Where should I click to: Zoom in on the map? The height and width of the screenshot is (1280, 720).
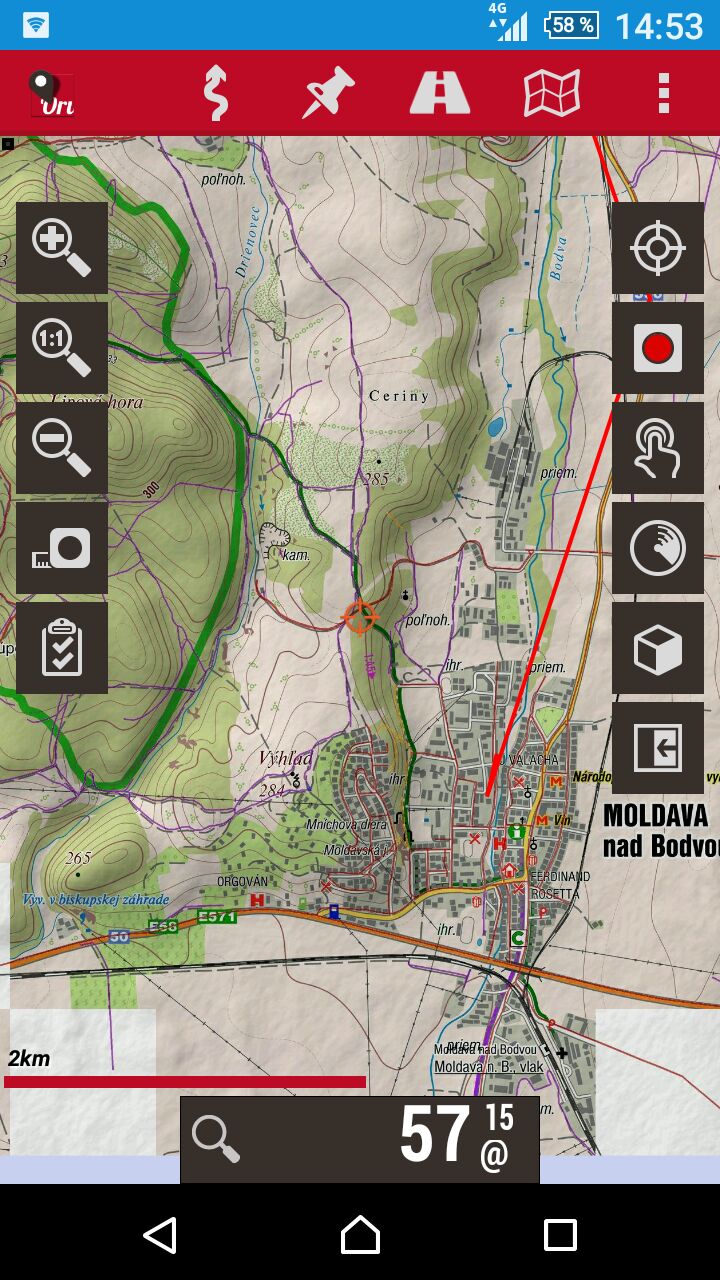click(x=62, y=248)
